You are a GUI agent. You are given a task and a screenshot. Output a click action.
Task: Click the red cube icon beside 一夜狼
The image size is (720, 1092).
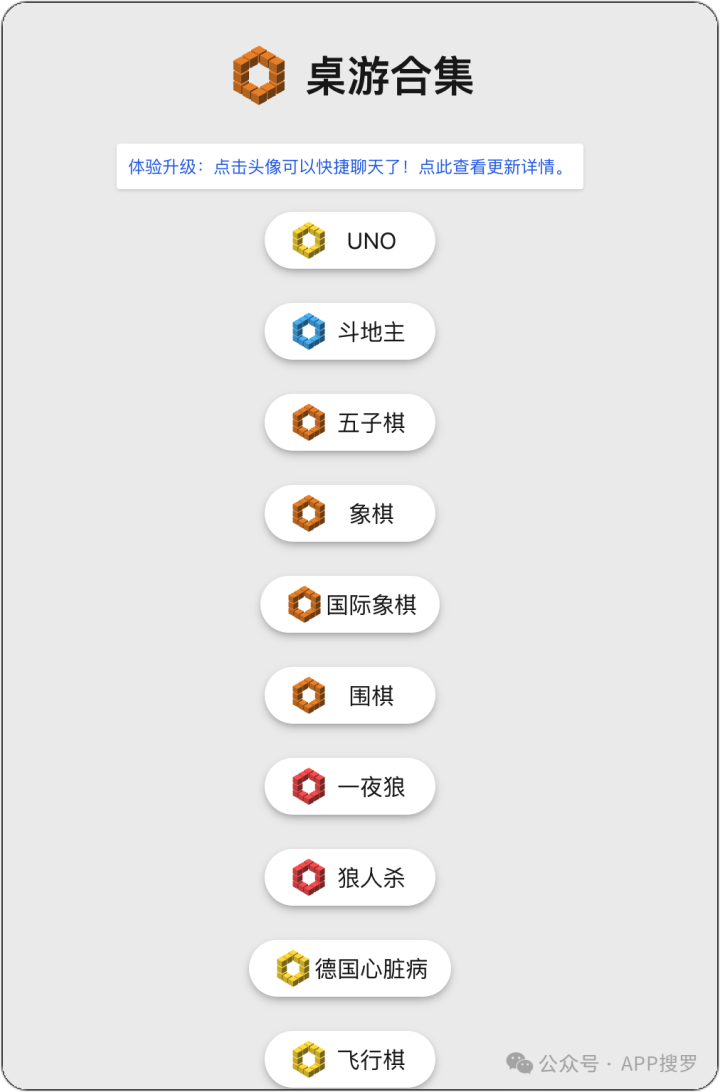click(310, 786)
